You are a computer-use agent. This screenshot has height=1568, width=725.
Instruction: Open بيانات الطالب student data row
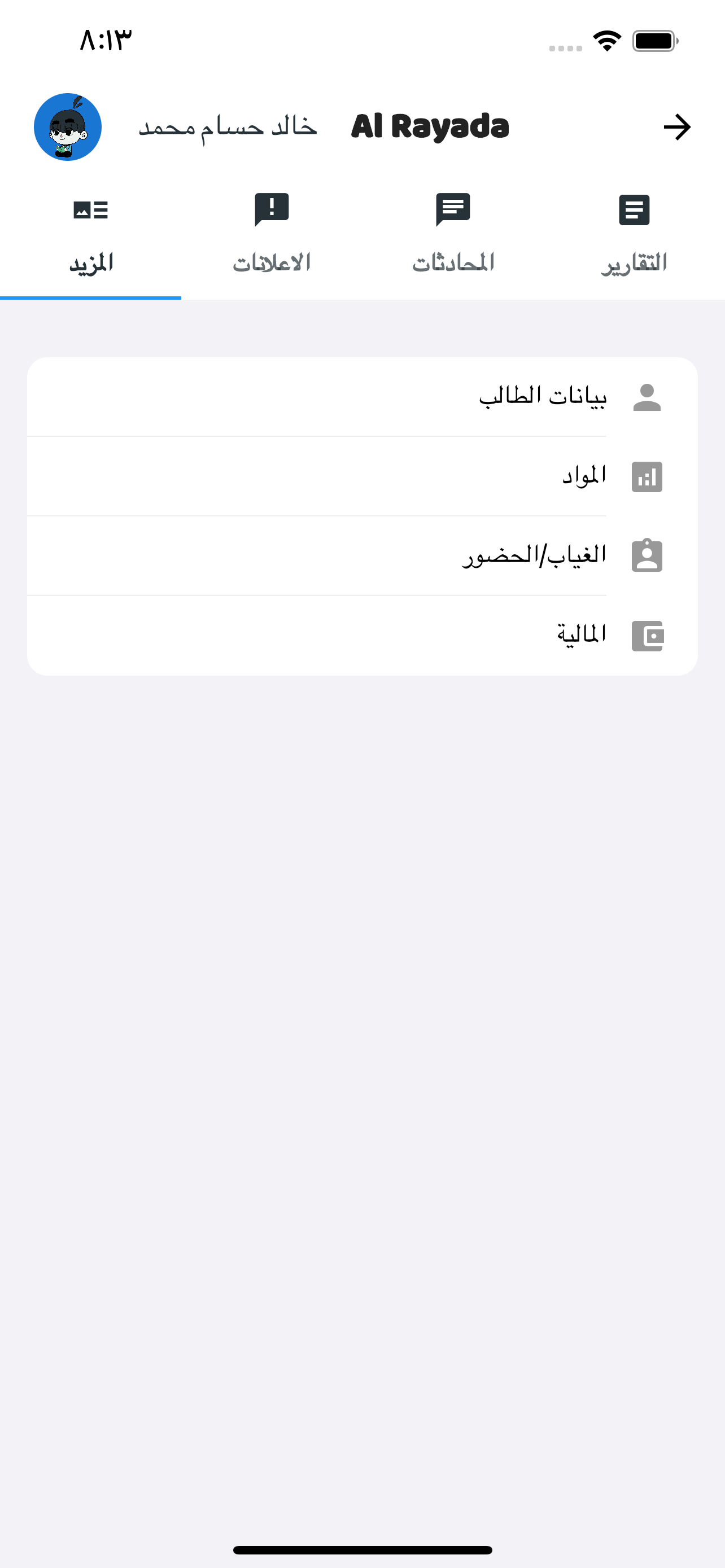[x=362, y=397]
